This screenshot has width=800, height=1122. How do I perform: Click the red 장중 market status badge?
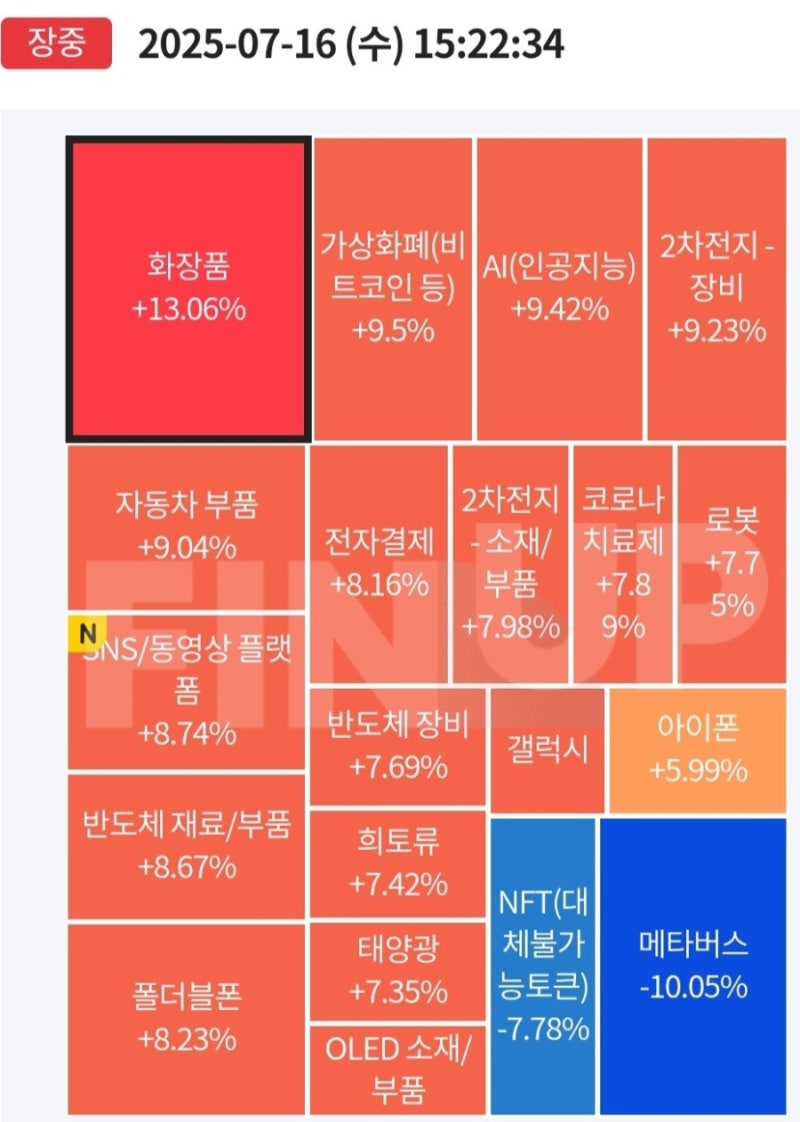click(55, 33)
